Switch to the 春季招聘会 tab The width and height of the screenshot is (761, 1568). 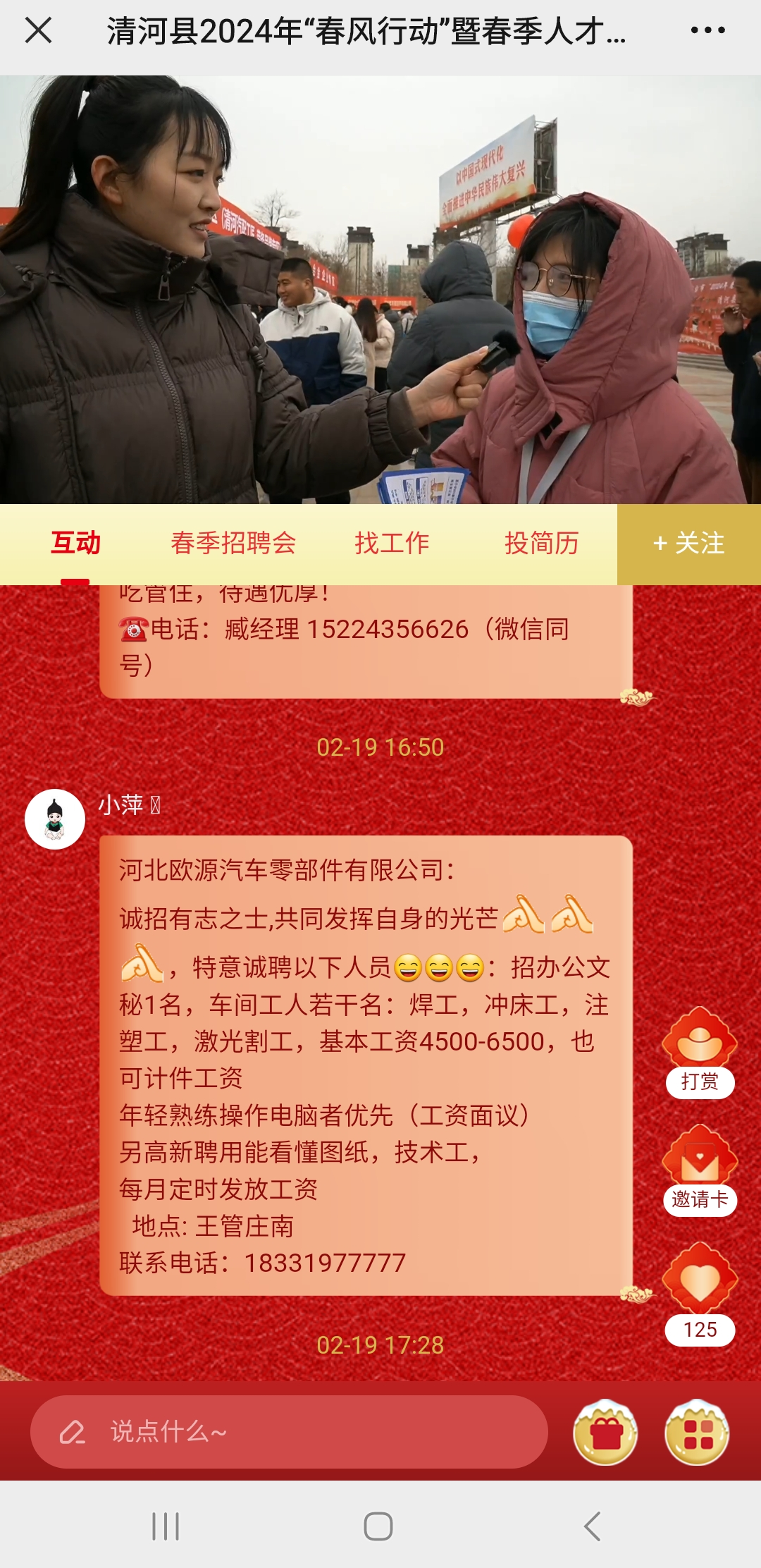(x=233, y=544)
